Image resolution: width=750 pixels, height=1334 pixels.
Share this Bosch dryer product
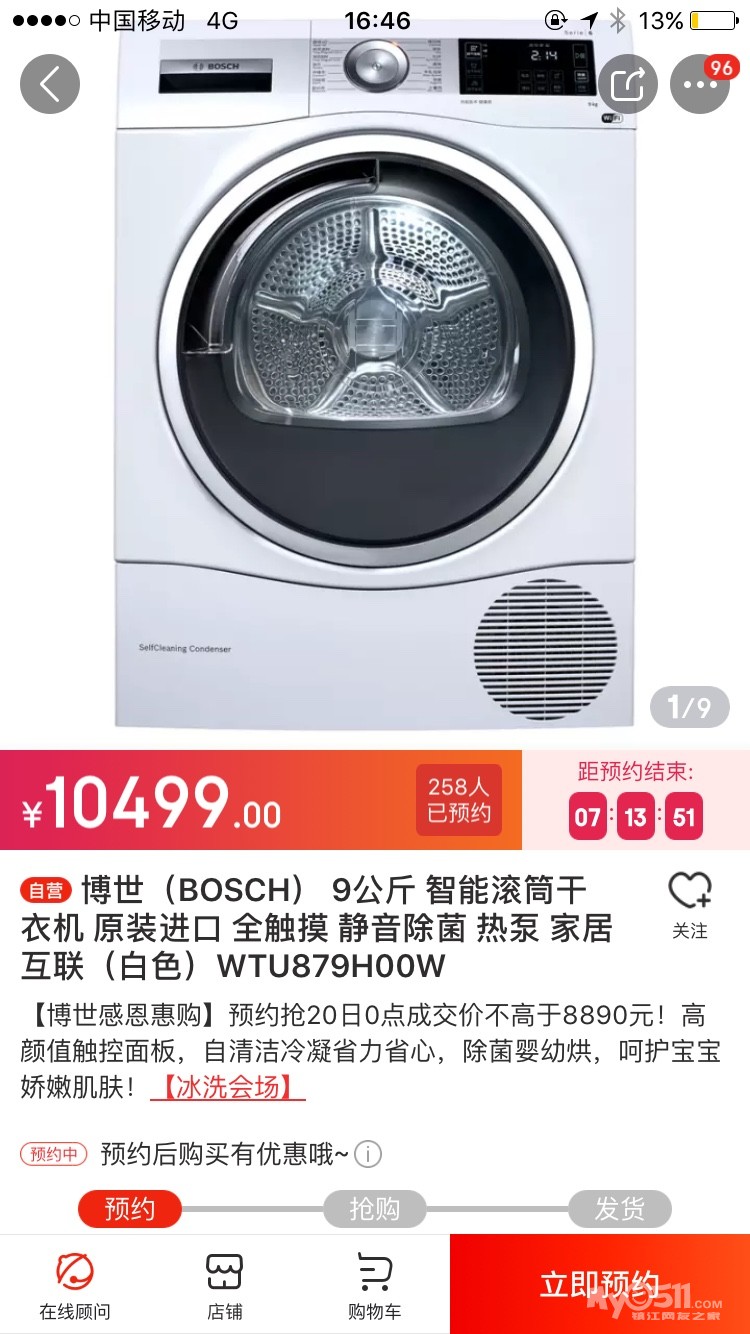[x=627, y=84]
